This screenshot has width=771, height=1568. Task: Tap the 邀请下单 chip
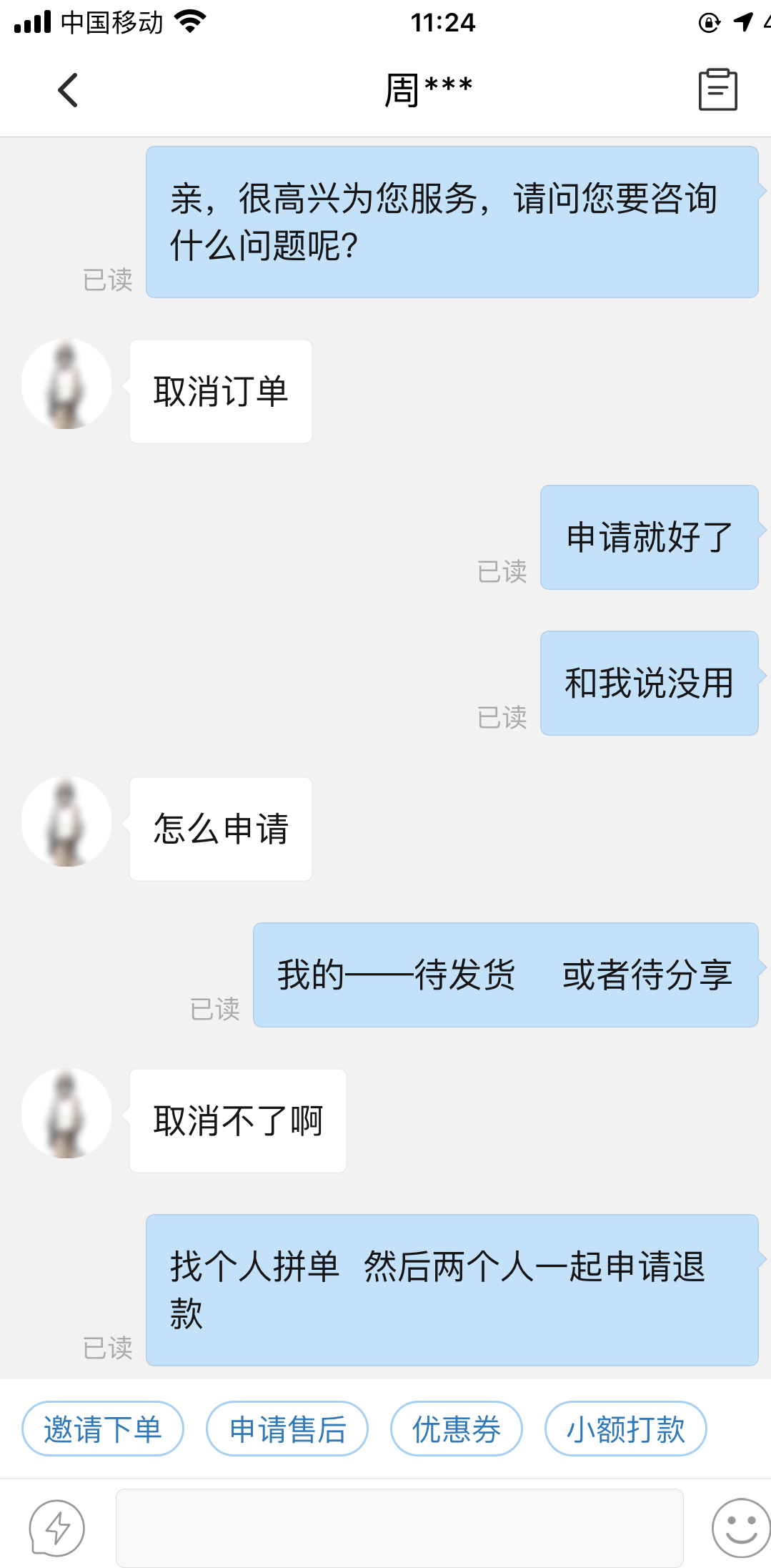(103, 1429)
